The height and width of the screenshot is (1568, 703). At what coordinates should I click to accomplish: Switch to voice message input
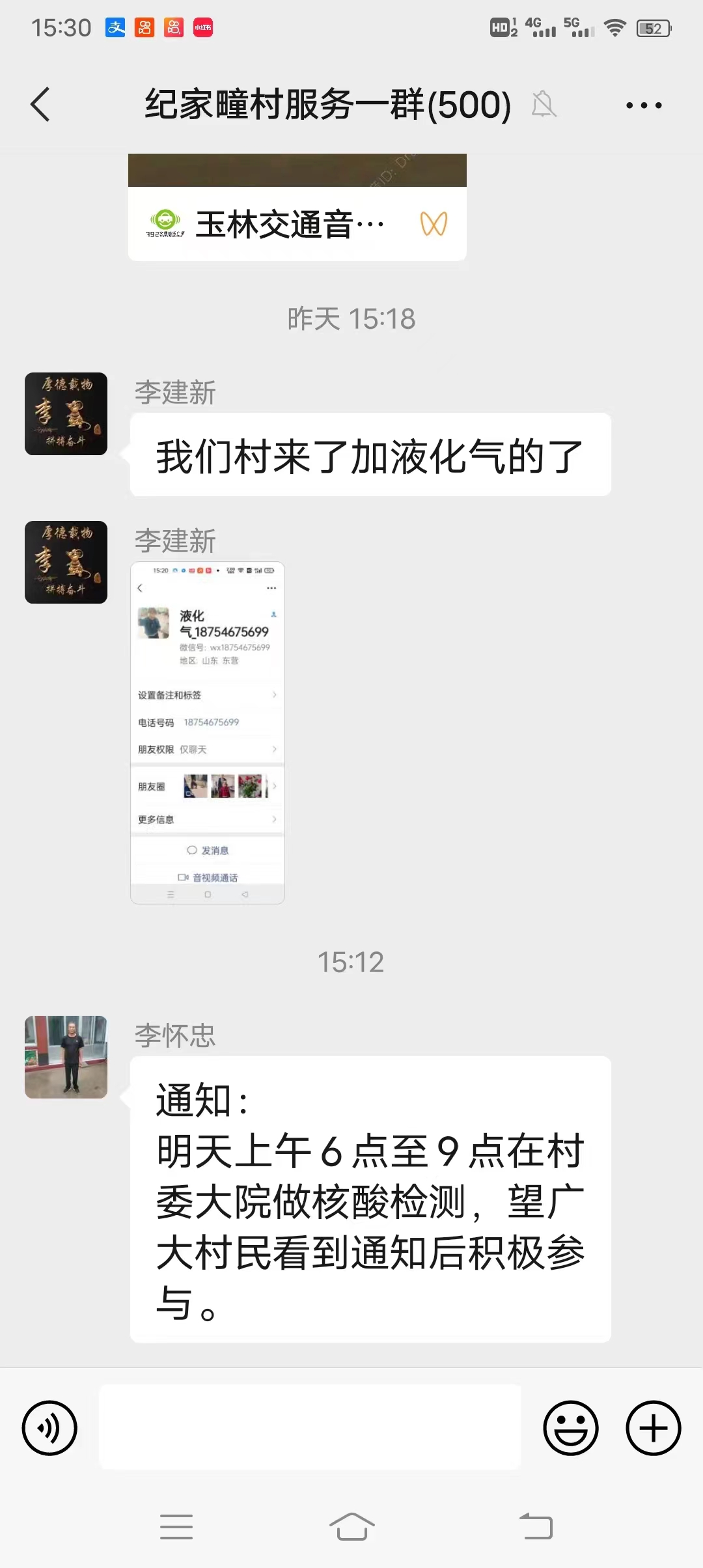click(49, 1428)
